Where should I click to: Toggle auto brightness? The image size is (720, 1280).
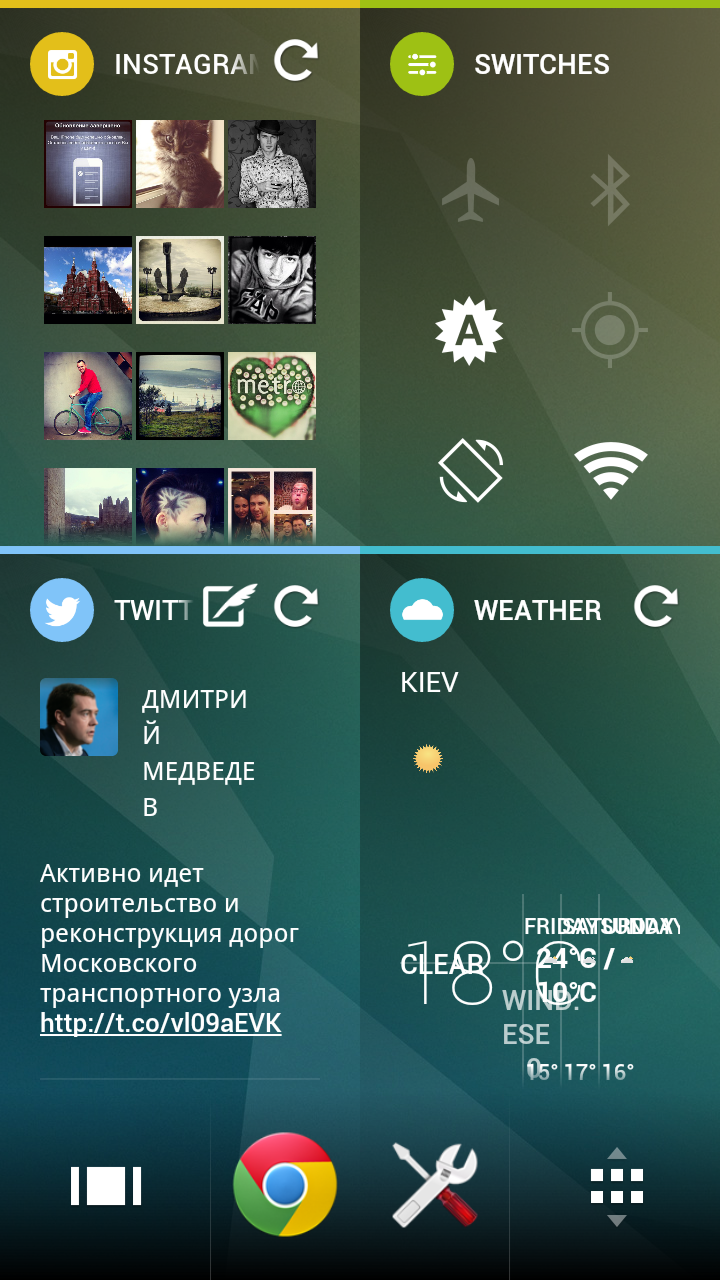(x=470, y=331)
